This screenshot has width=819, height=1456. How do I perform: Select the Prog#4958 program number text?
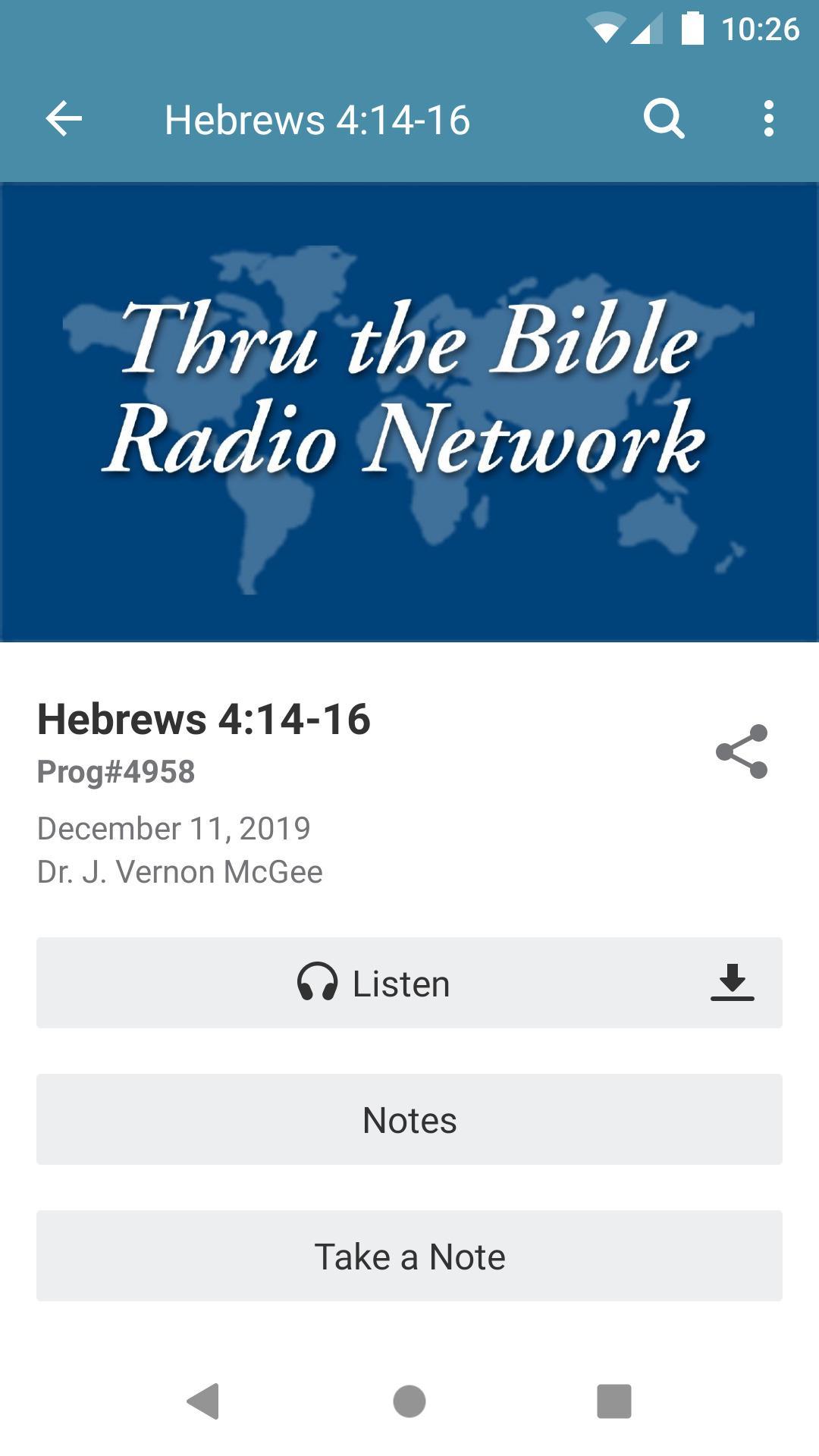pos(115,773)
